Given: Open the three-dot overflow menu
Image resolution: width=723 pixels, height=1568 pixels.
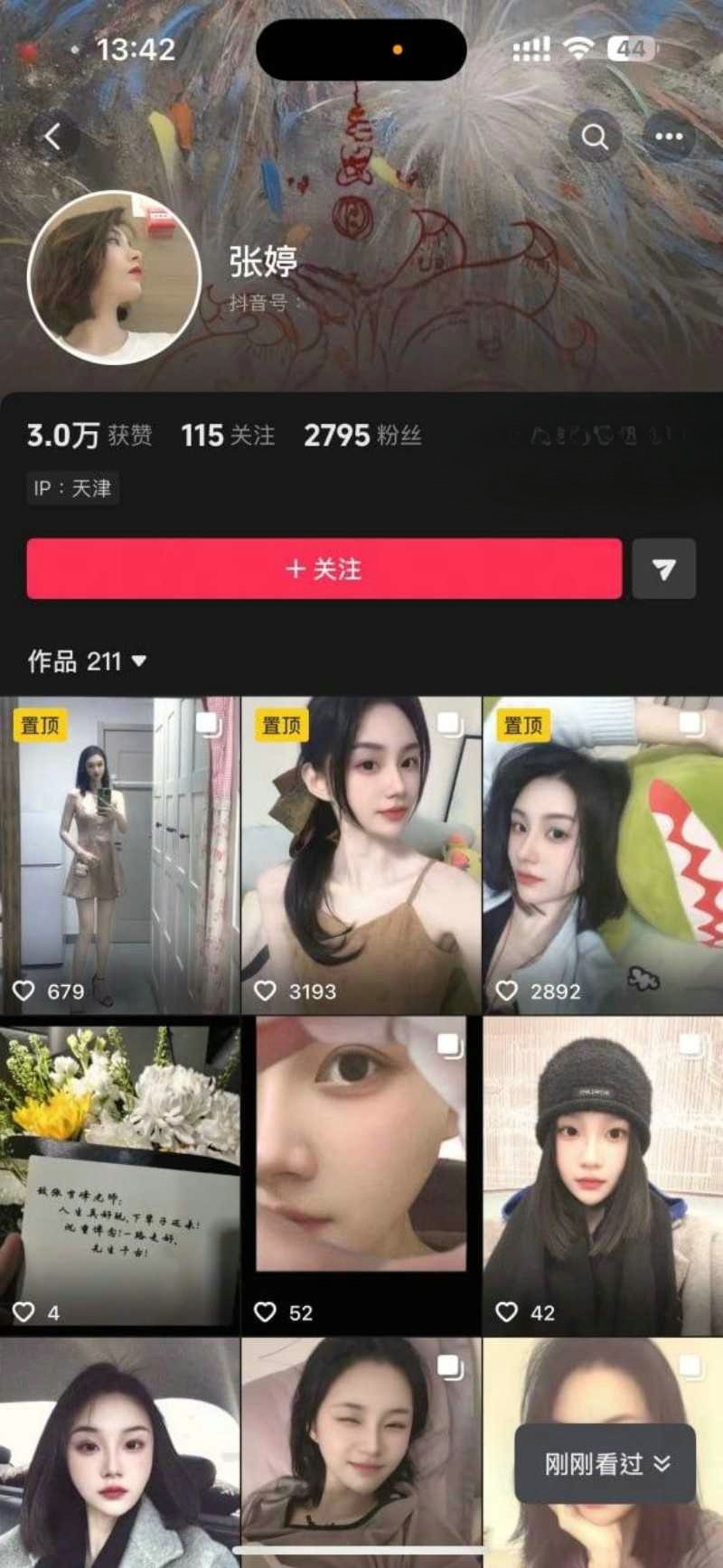Looking at the screenshot, I should (669, 137).
